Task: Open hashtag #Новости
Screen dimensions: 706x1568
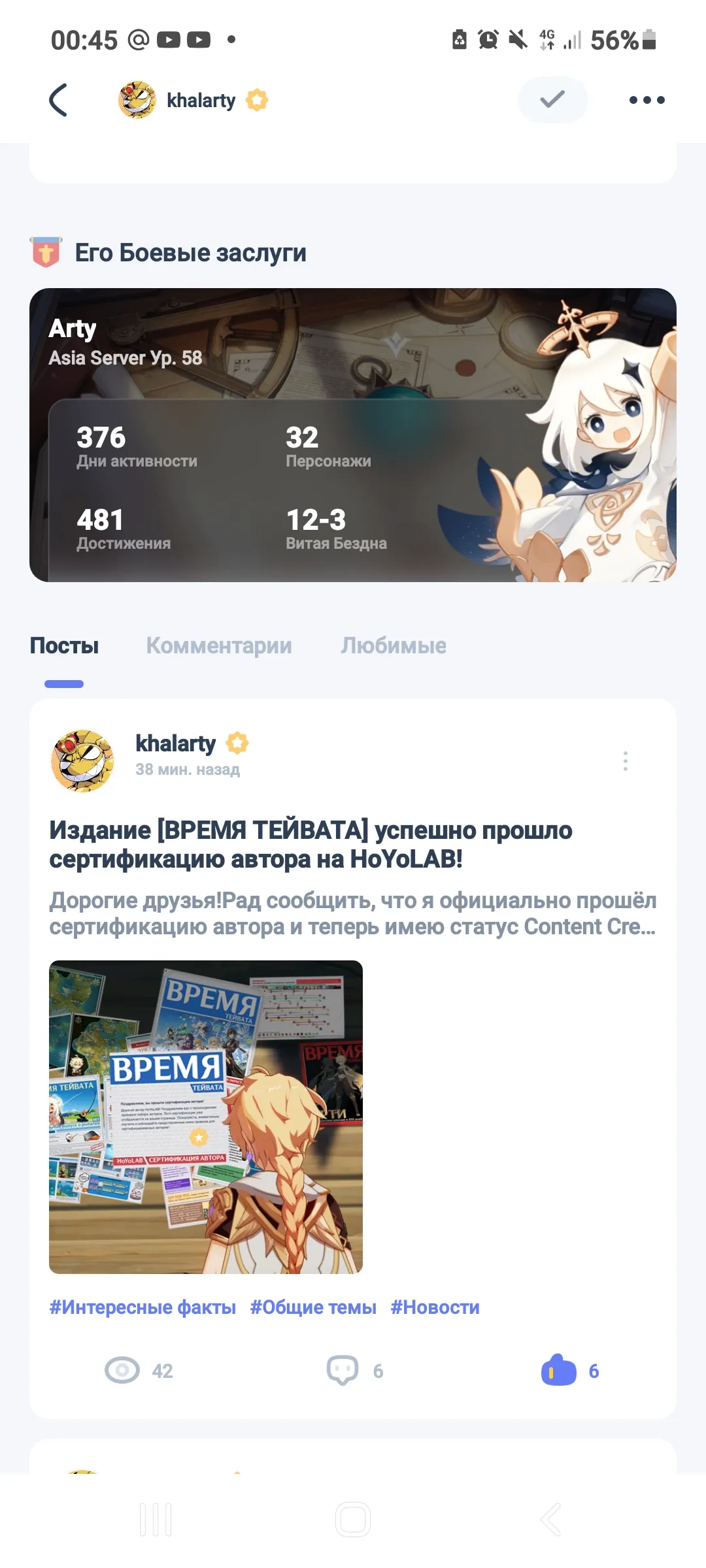Action: tap(435, 1307)
